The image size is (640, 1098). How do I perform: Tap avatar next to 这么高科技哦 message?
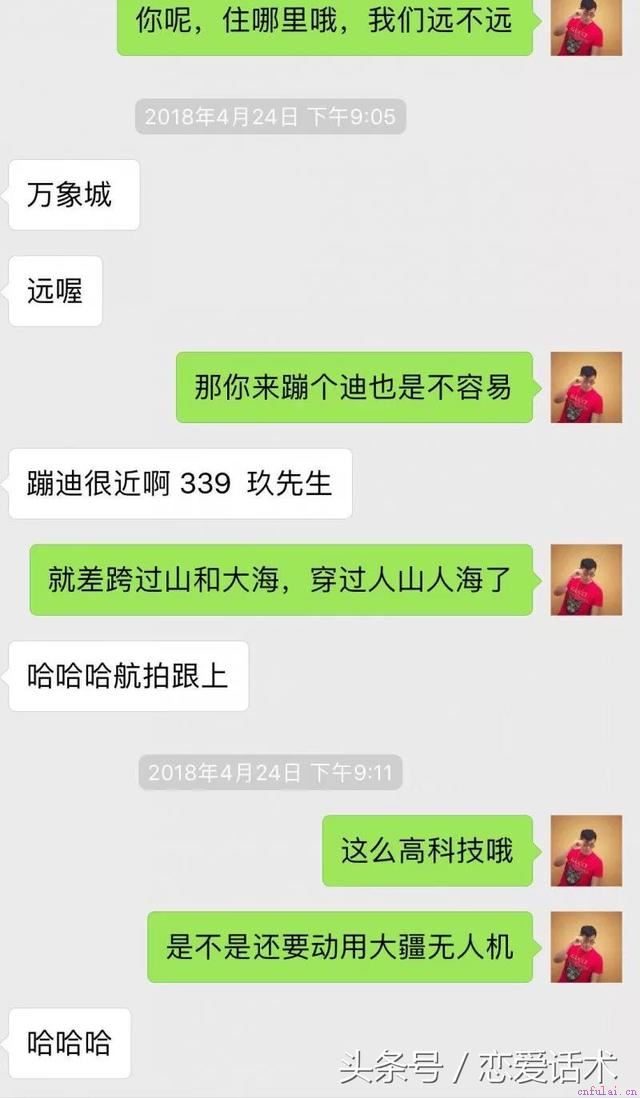(x=586, y=851)
